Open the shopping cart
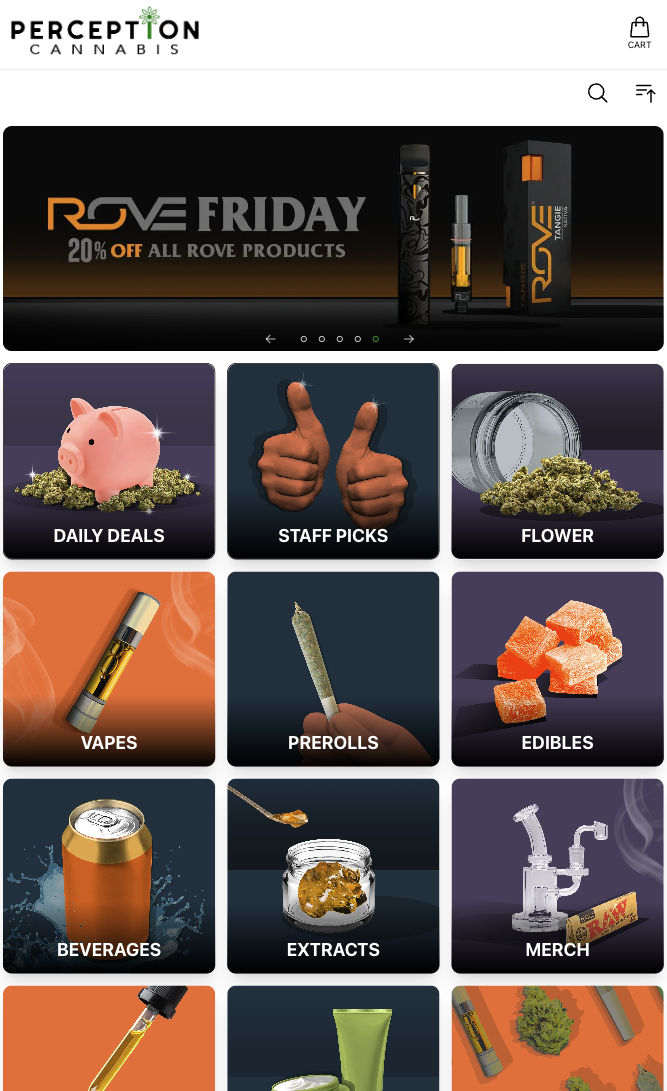The width and height of the screenshot is (667, 1091). [639, 33]
